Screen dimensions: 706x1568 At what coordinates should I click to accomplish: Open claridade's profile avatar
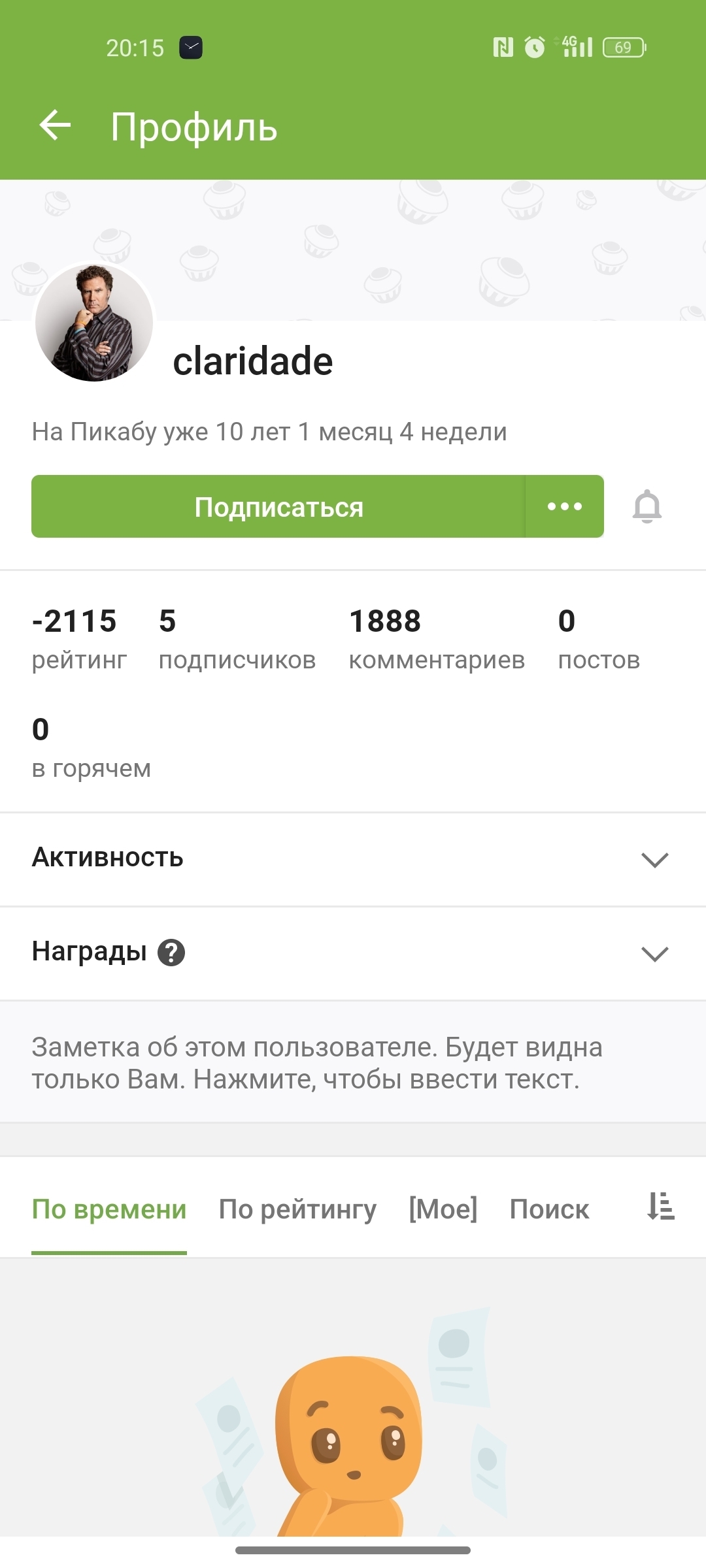point(94,323)
